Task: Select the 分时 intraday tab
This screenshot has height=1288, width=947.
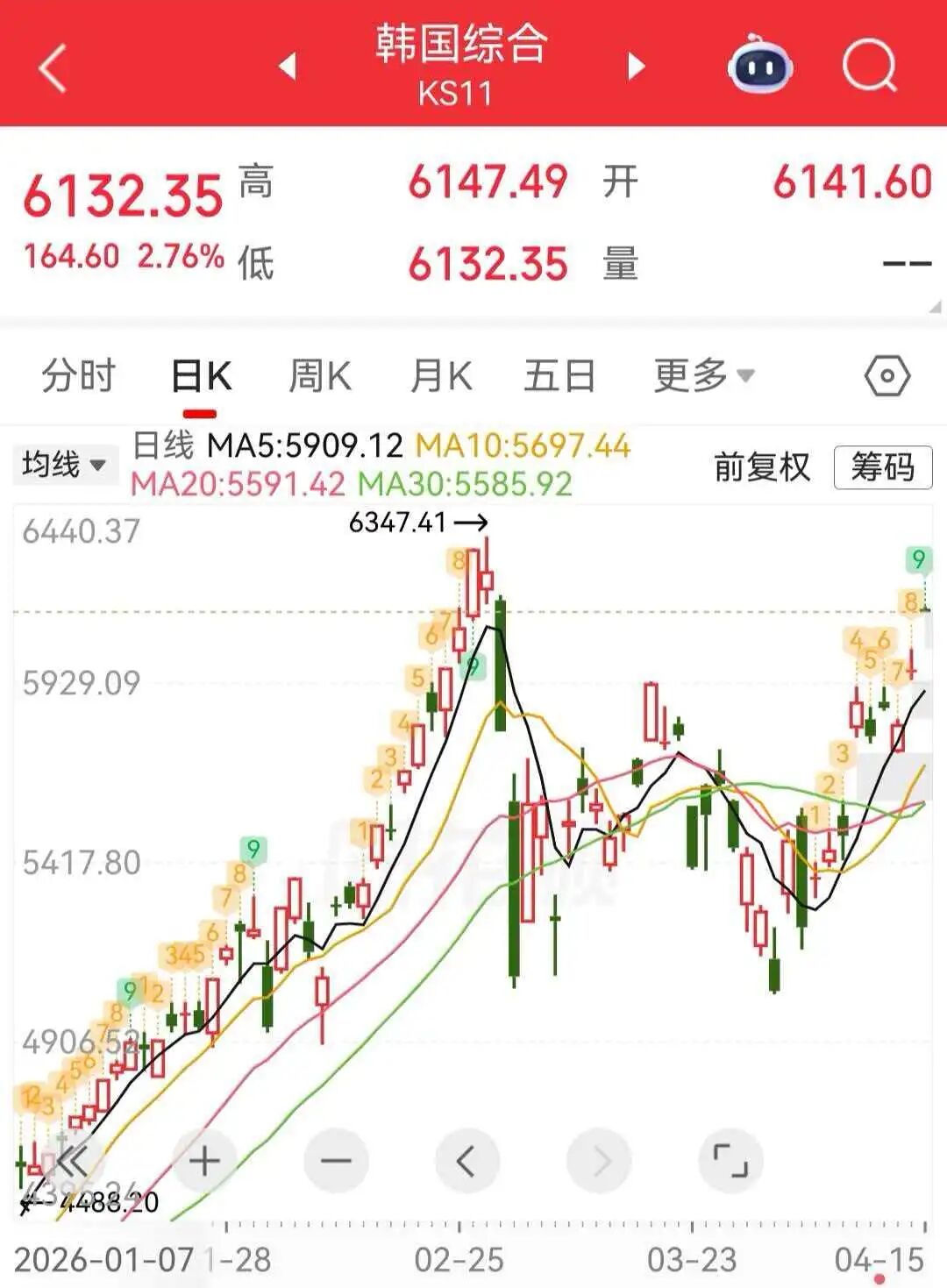Action: [77, 374]
